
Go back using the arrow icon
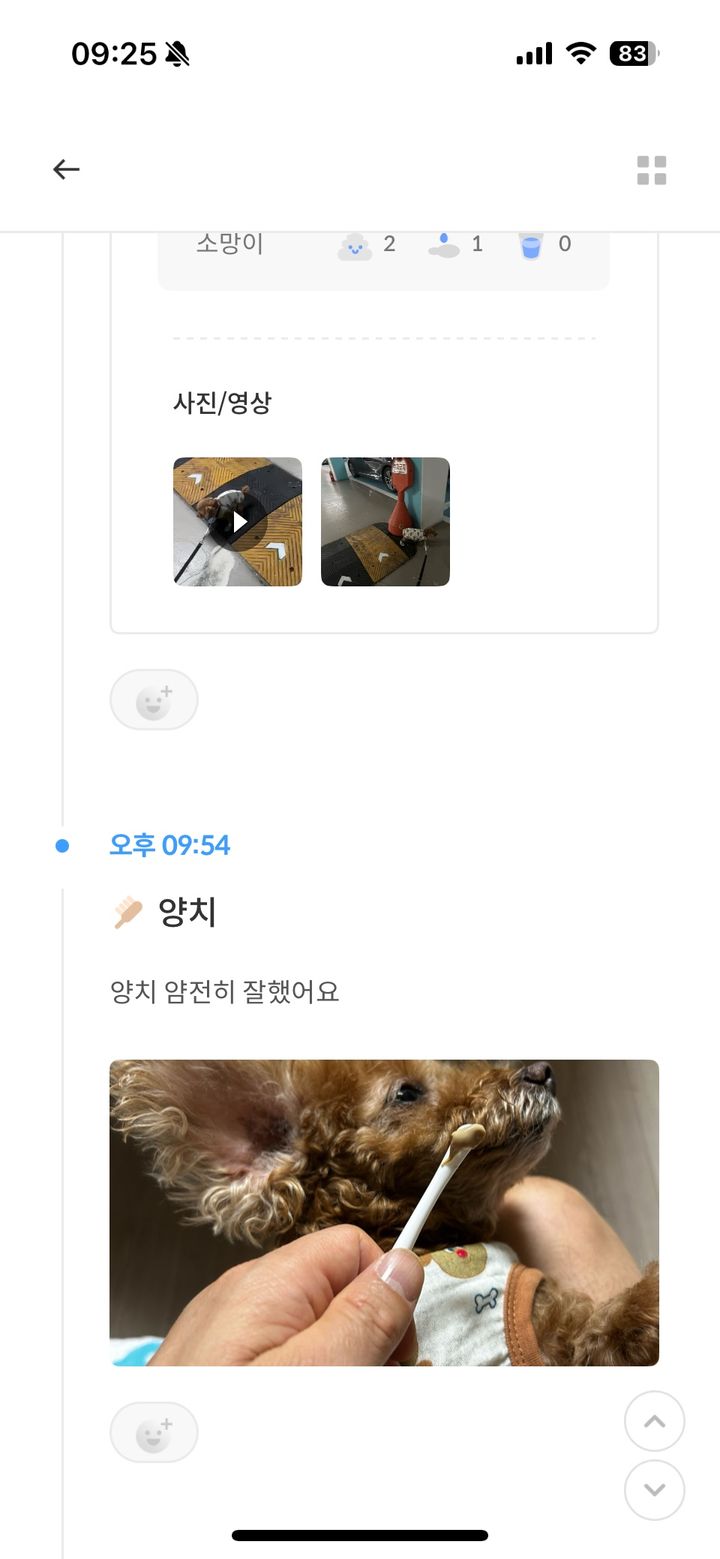[66, 170]
